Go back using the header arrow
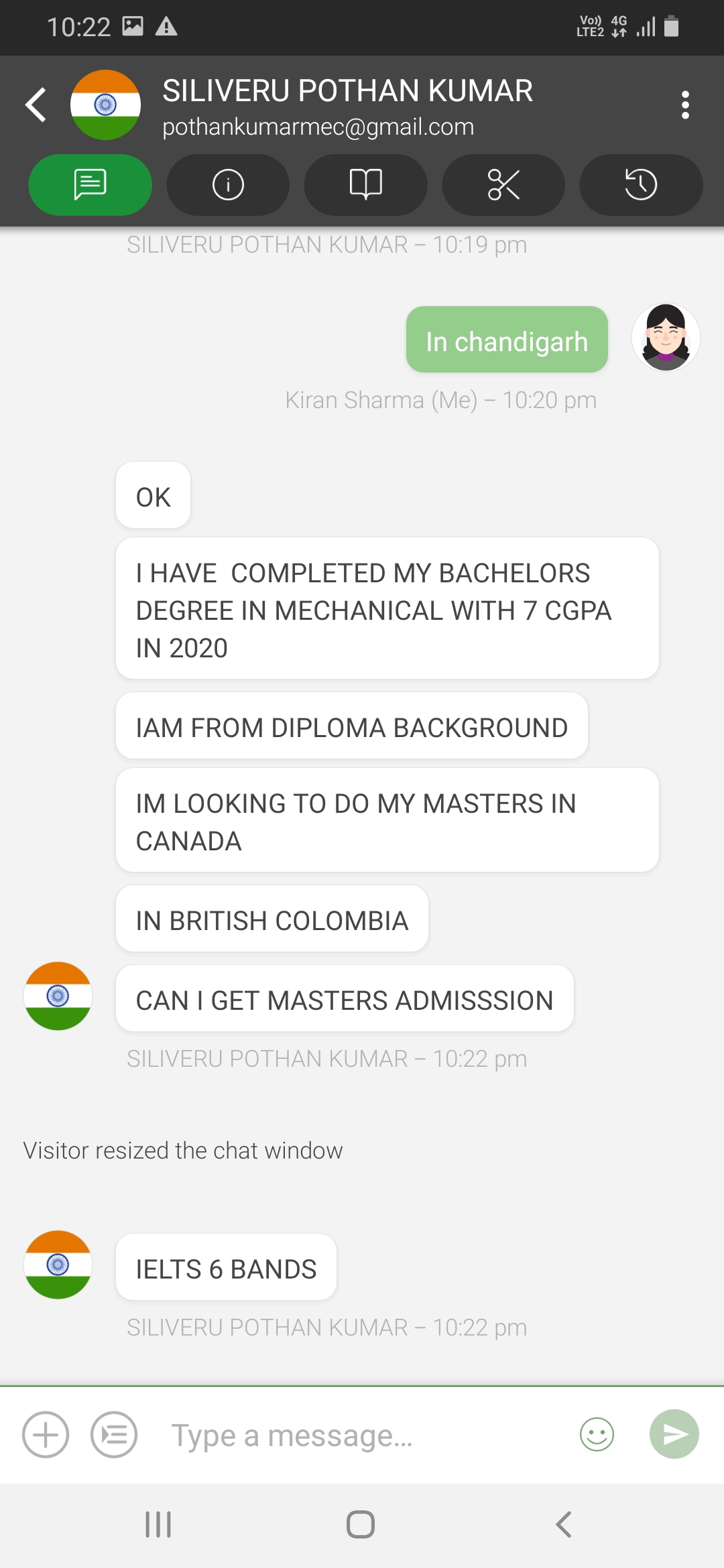The height and width of the screenshot is (1568, 724). [x=36, y=105]
